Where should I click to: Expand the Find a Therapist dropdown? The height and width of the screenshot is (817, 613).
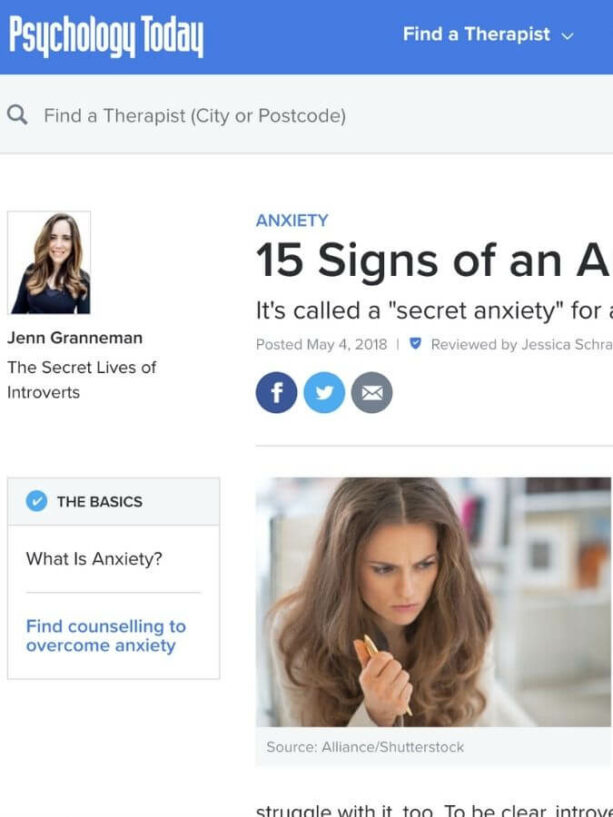point(488,34)
